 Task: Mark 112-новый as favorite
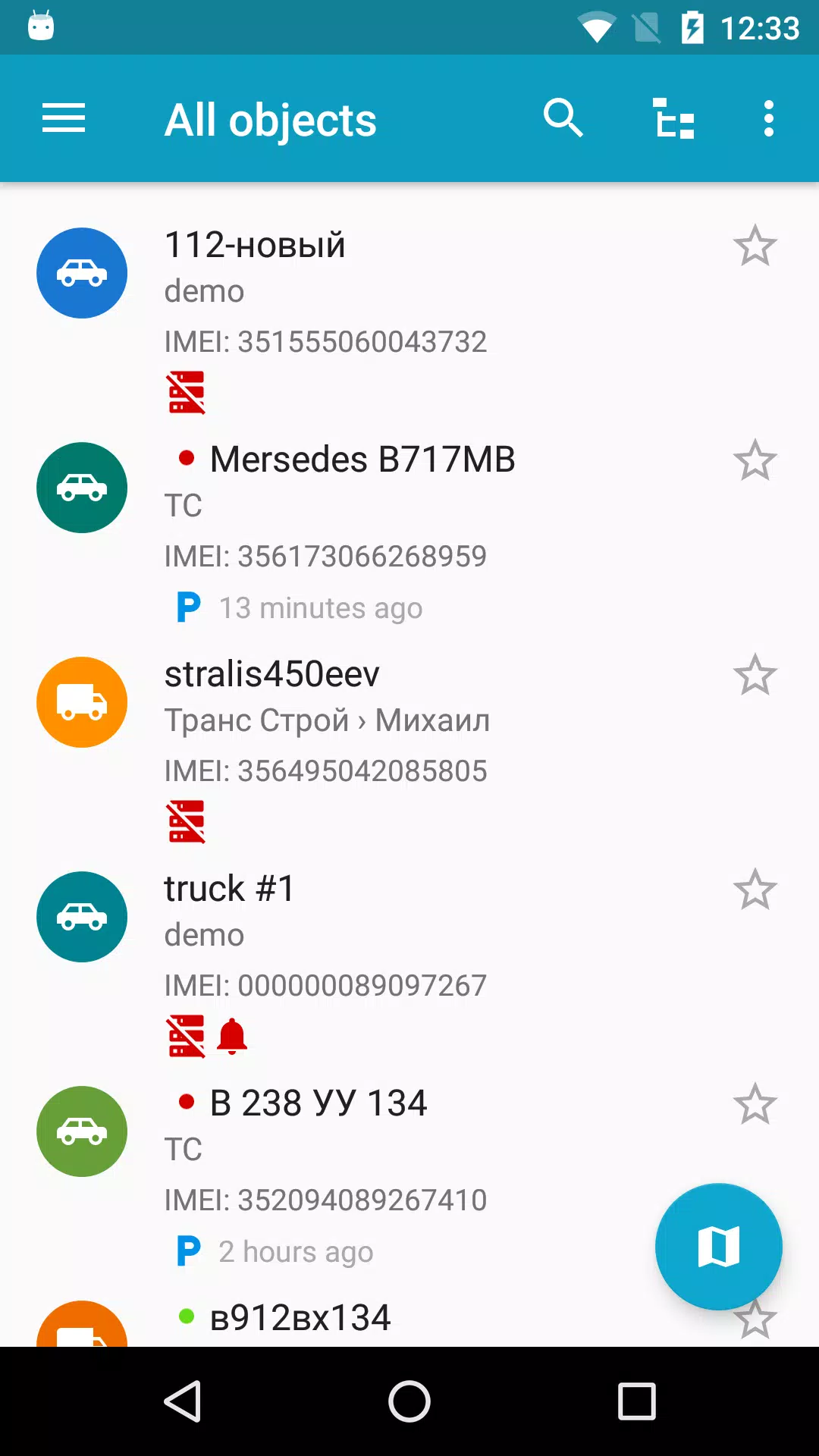[755, 246]
